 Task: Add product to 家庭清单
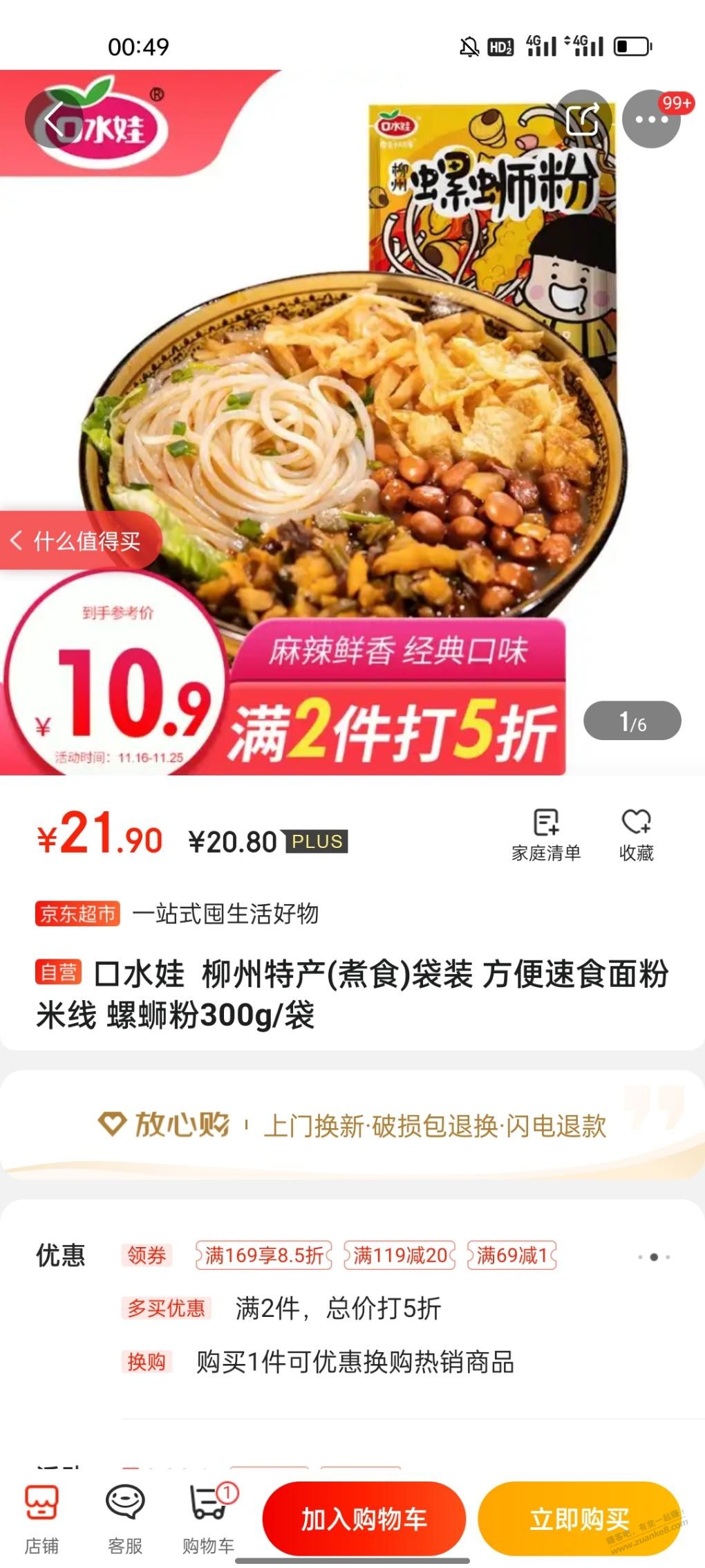[546, 834]
